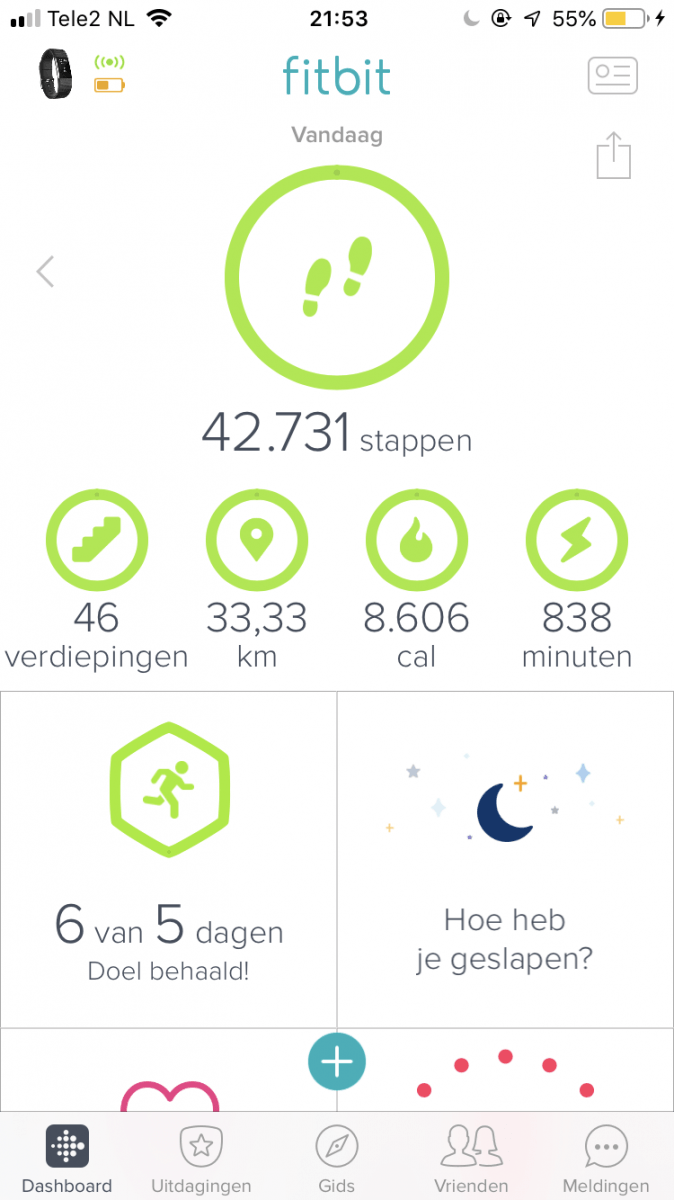Switch to the Uitdagingen tab
This screenshot has height=1200, width=674.
click(200, 1159)
